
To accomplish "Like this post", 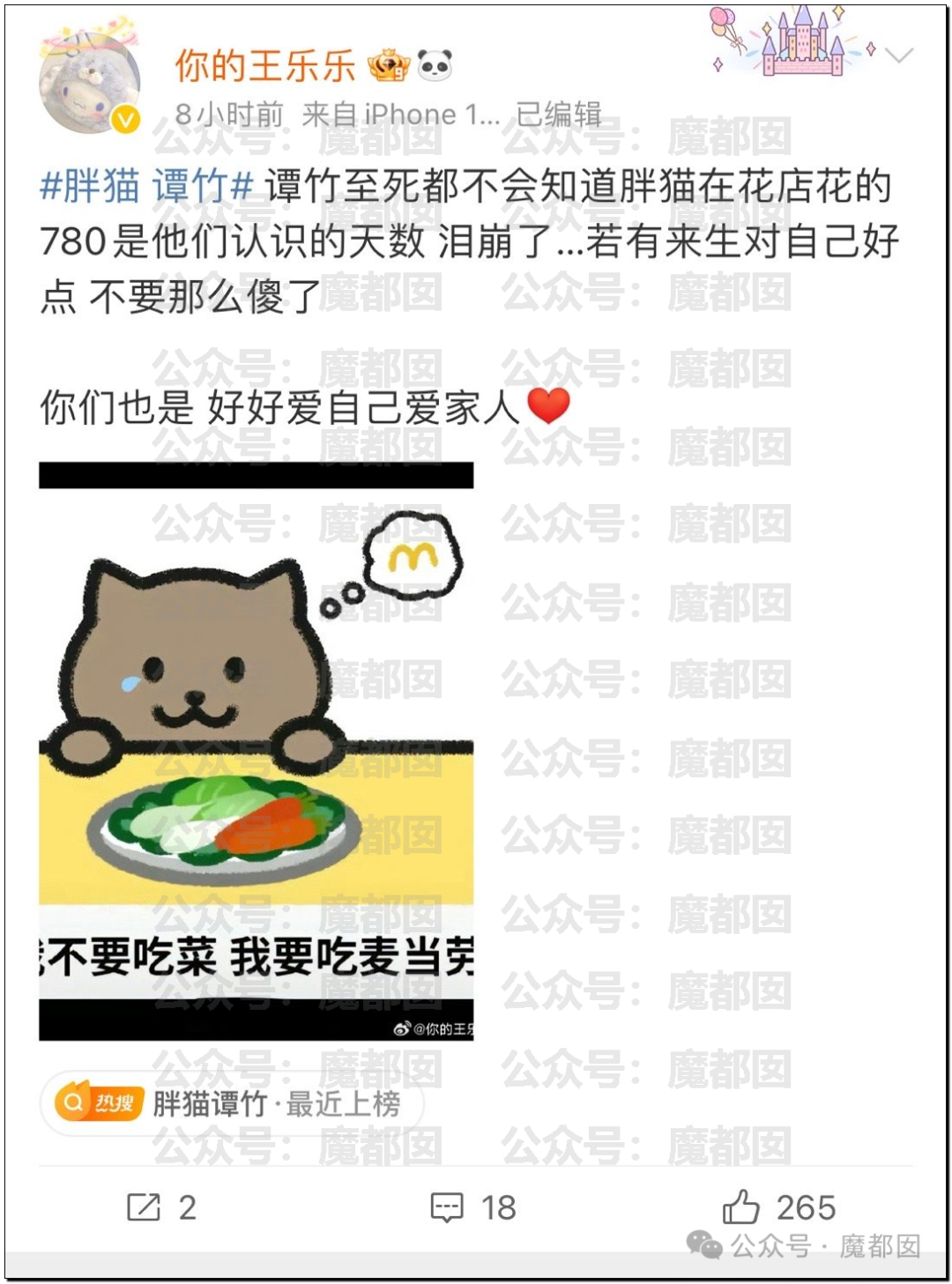I will pos(778,1206).
